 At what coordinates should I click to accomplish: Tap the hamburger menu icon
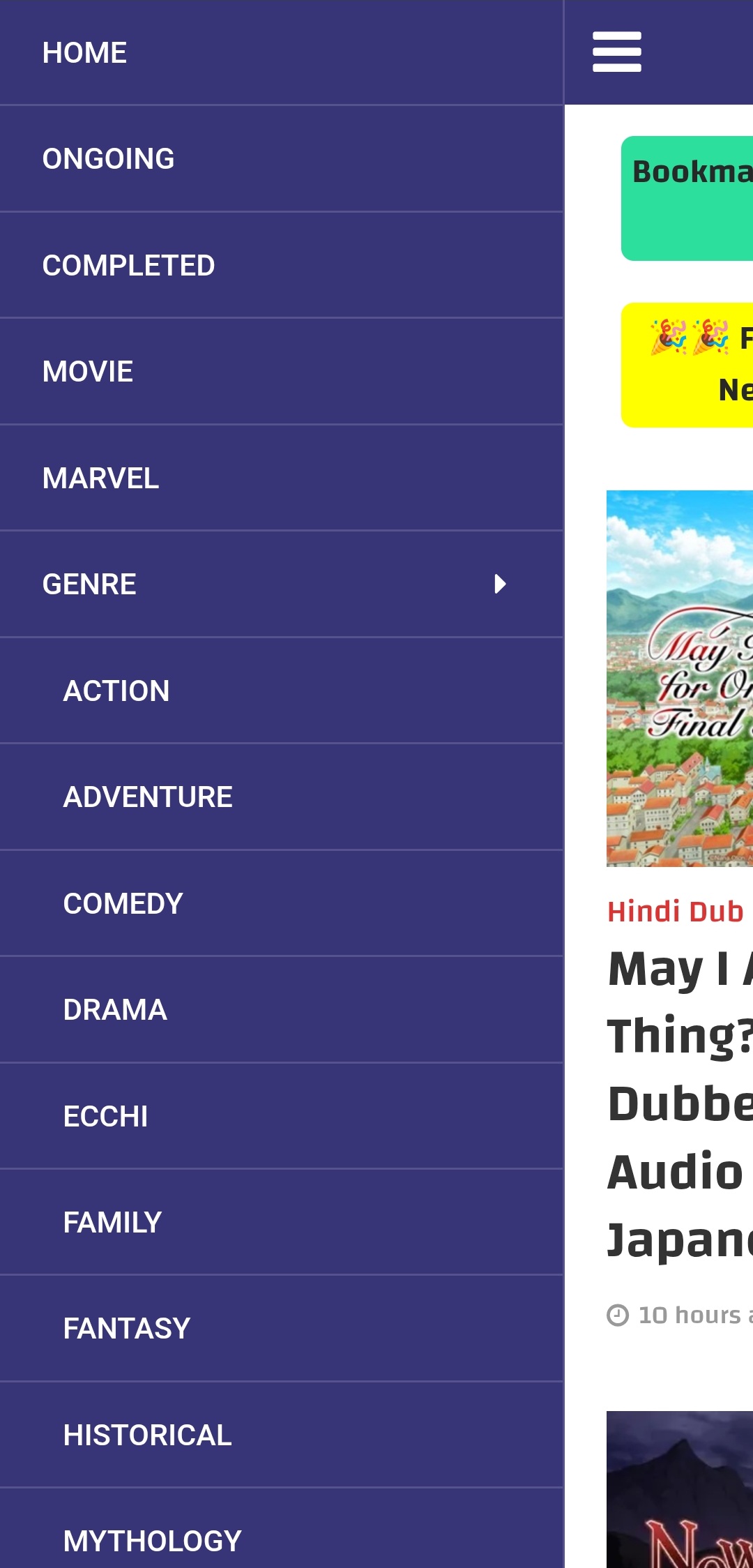616,52
